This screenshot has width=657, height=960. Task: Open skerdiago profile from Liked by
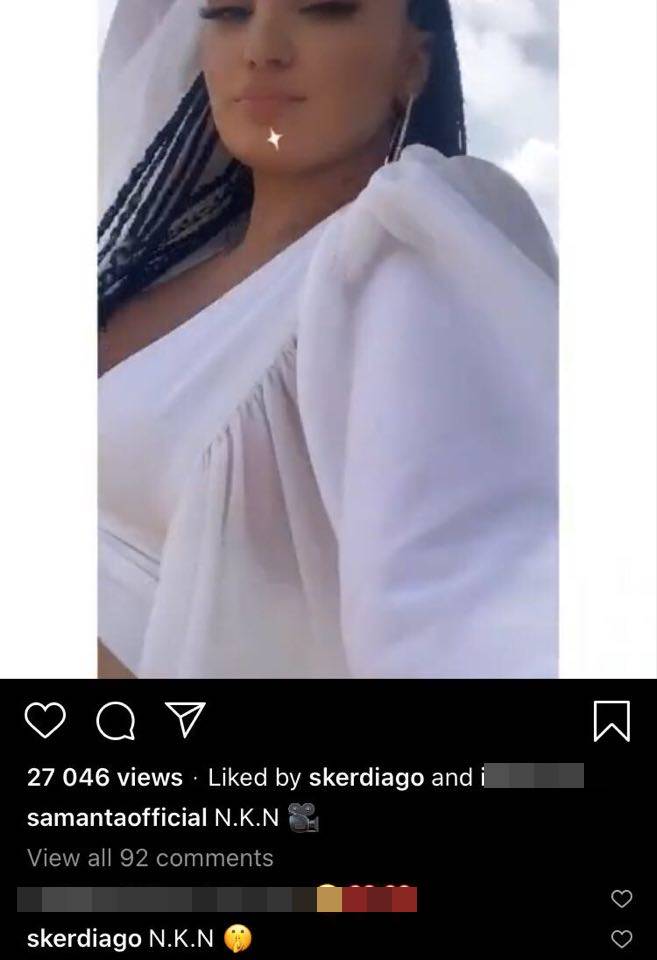tap(366, 778)
